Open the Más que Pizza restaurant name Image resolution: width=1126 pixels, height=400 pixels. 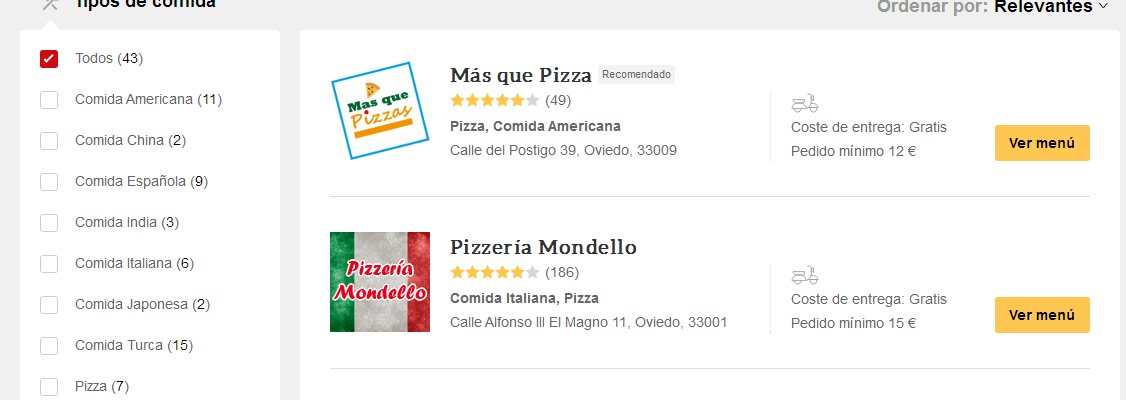pyautogui.click(x=521, y=76)
